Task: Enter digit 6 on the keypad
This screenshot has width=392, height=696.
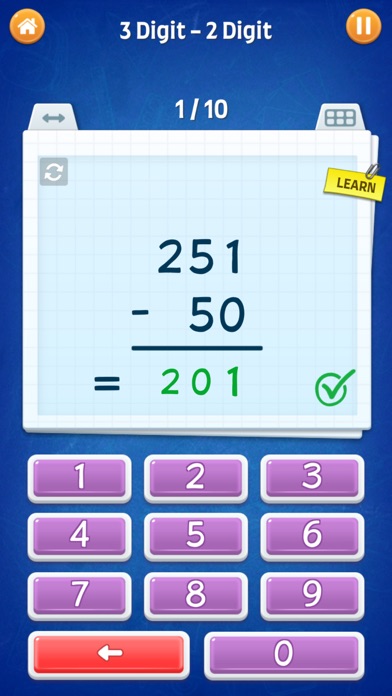Action: [x=312, y=537]
